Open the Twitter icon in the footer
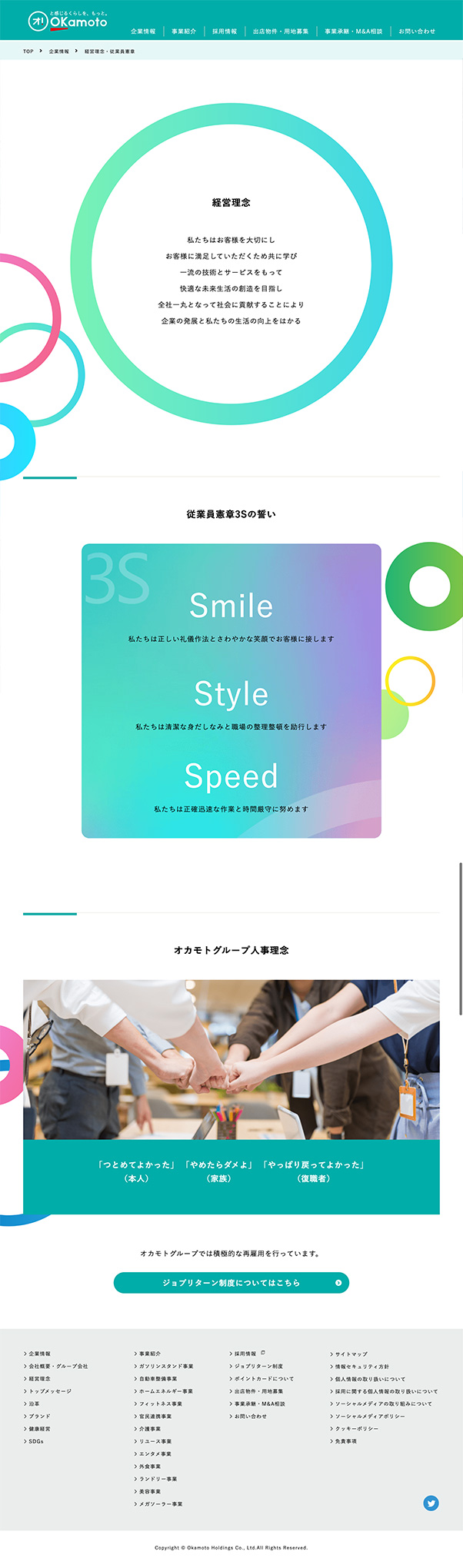The width and height of the screenshot is (463, 1568). [x=431, y=1503]
